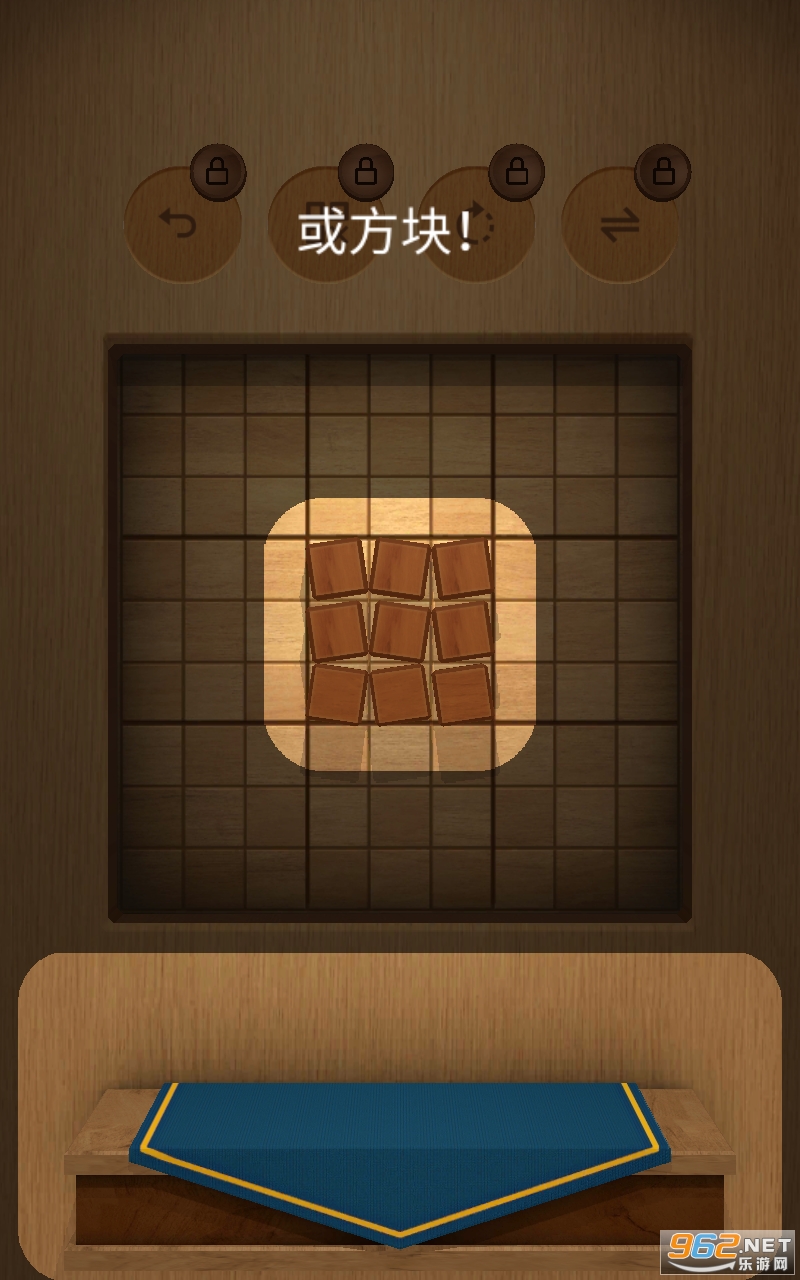
Task: Tap the locked swap pieces button
Action: [x=619, y=225]
